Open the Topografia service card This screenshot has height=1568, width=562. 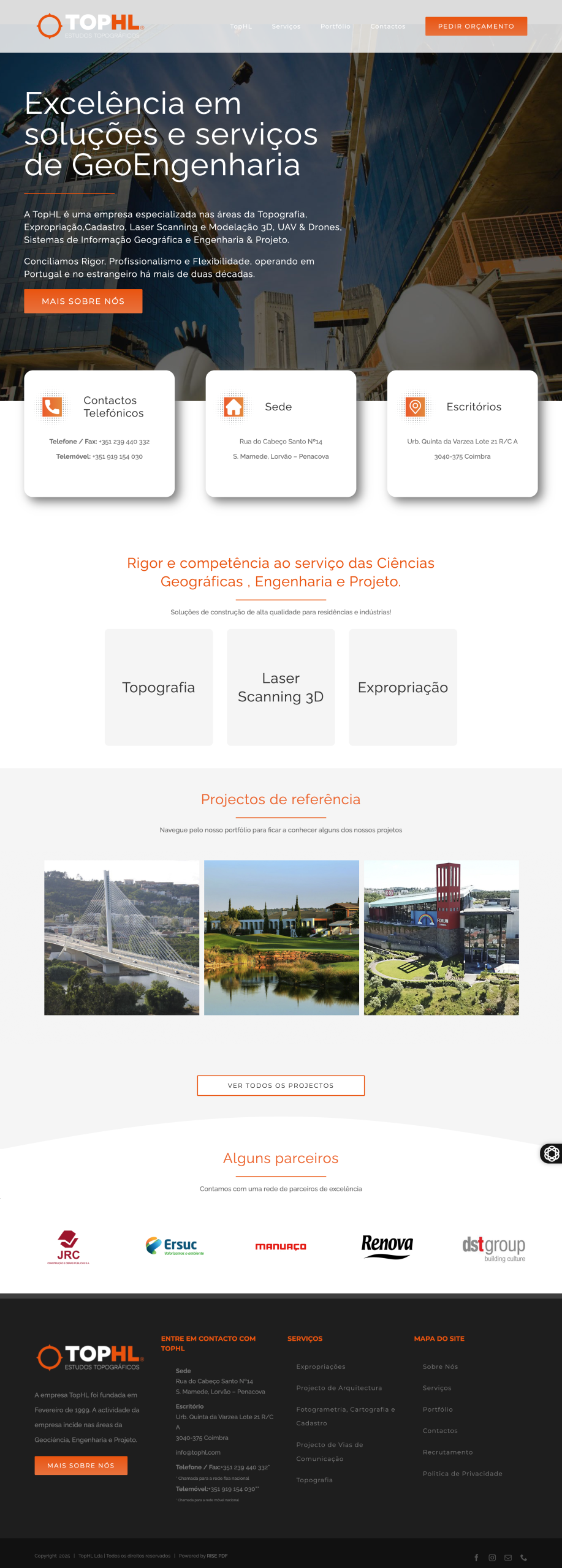click(x=158, y=687)
